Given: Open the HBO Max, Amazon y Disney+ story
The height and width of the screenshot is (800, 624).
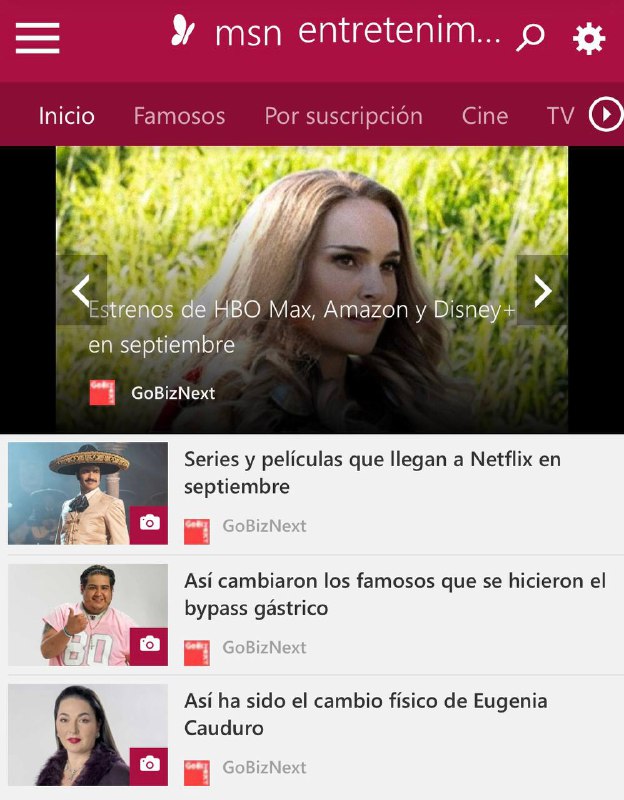Looking at the screenshot, I should (x=300, y=327).
